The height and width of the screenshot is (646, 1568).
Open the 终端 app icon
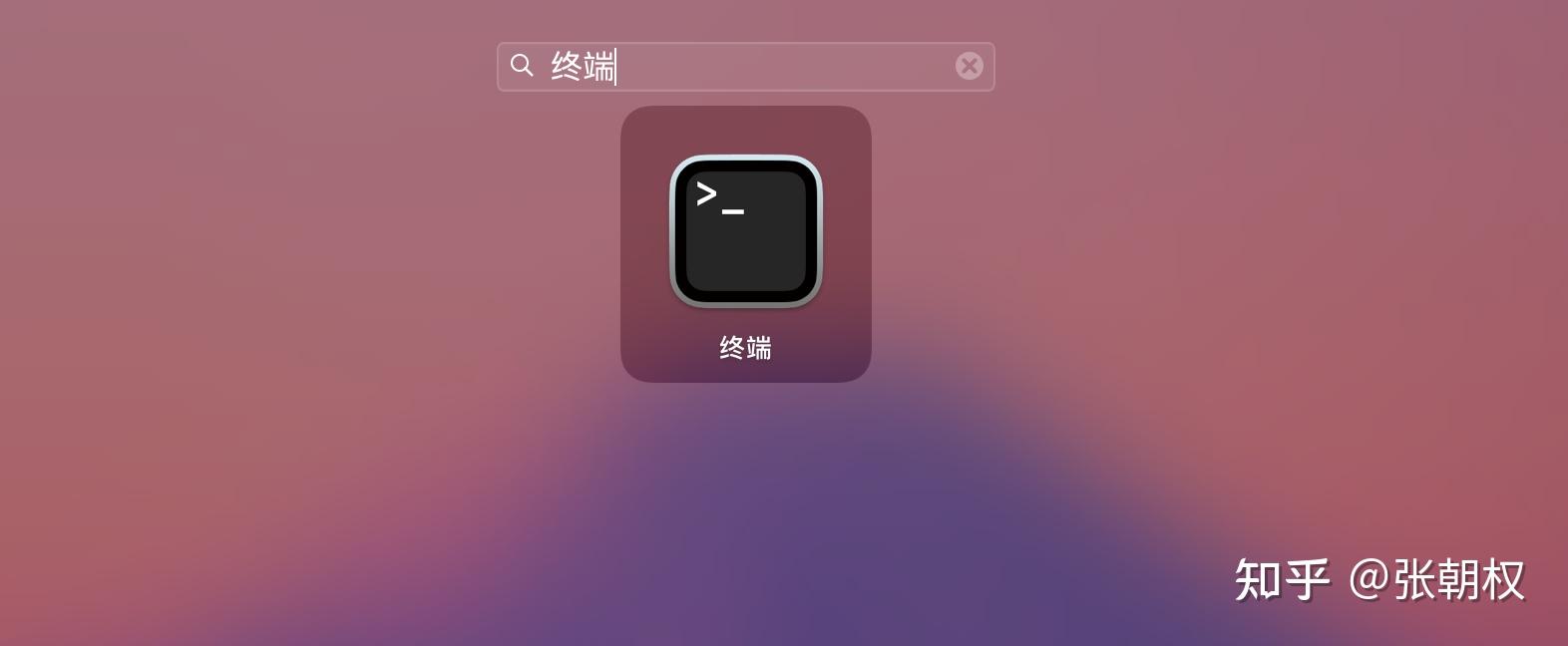[745, 231]
